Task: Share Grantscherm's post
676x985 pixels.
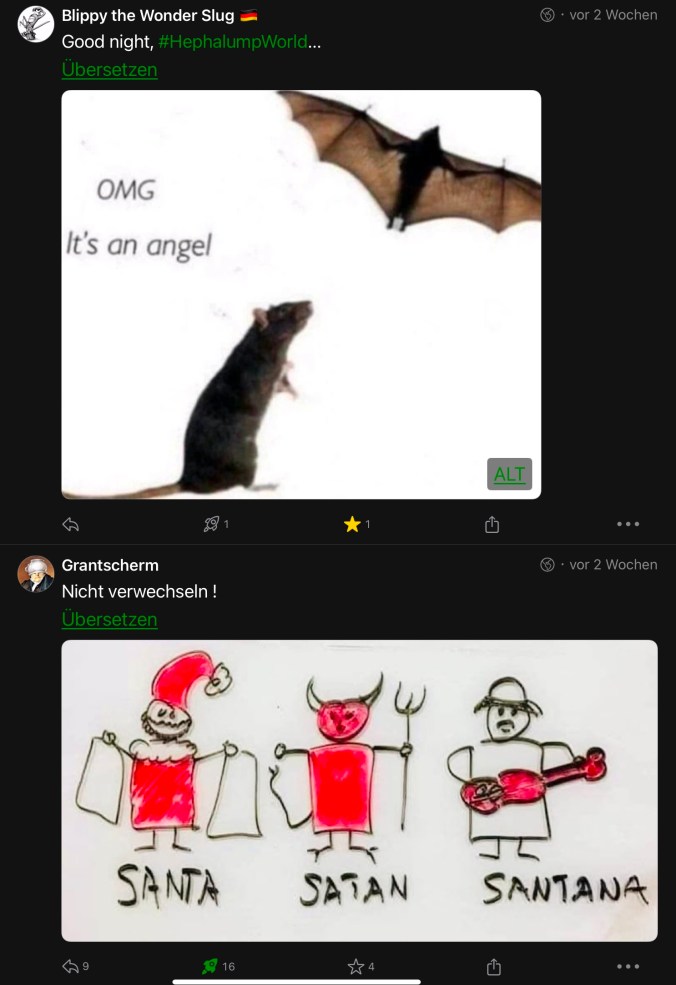Action: coord(492,966)
